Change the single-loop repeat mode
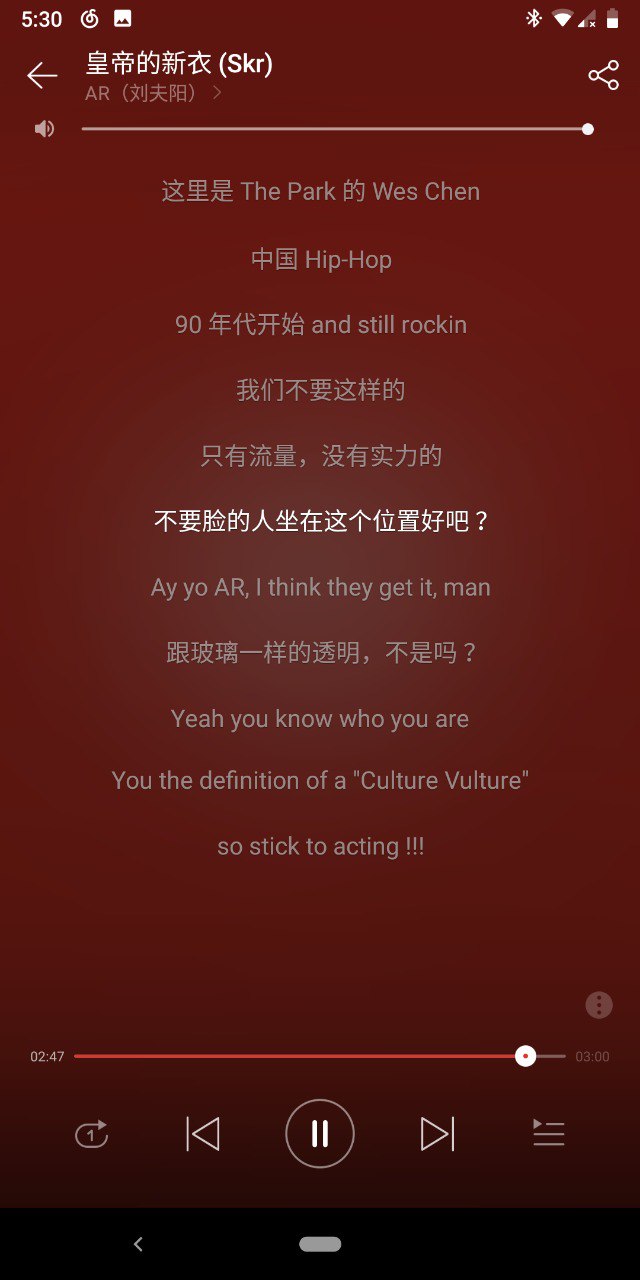Viewport: 640px width, 1280px height. [x=91, y=1134]
